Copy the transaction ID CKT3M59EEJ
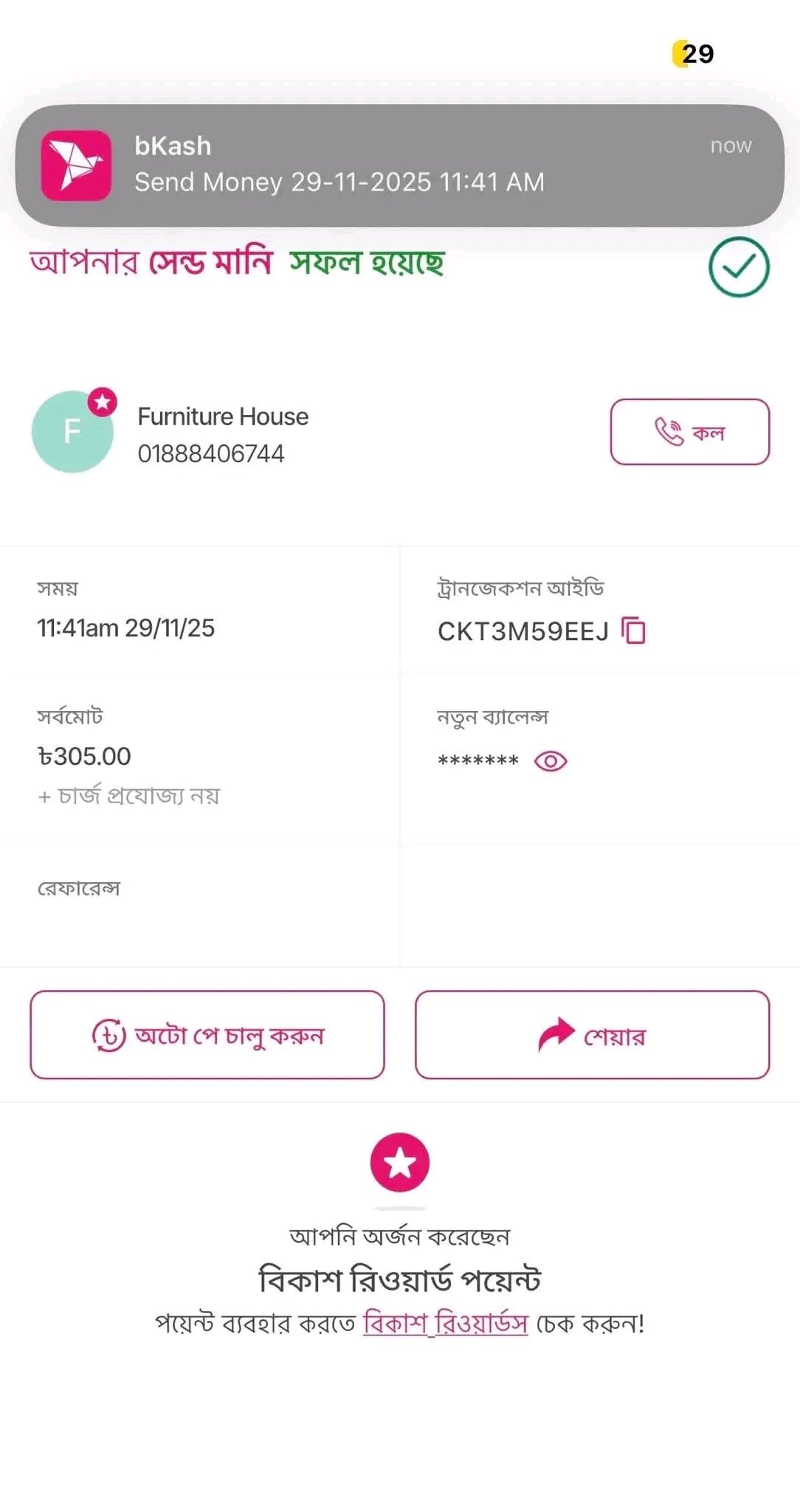The image size is (800, 1512). pyautogui.click(x=633, y=631)
